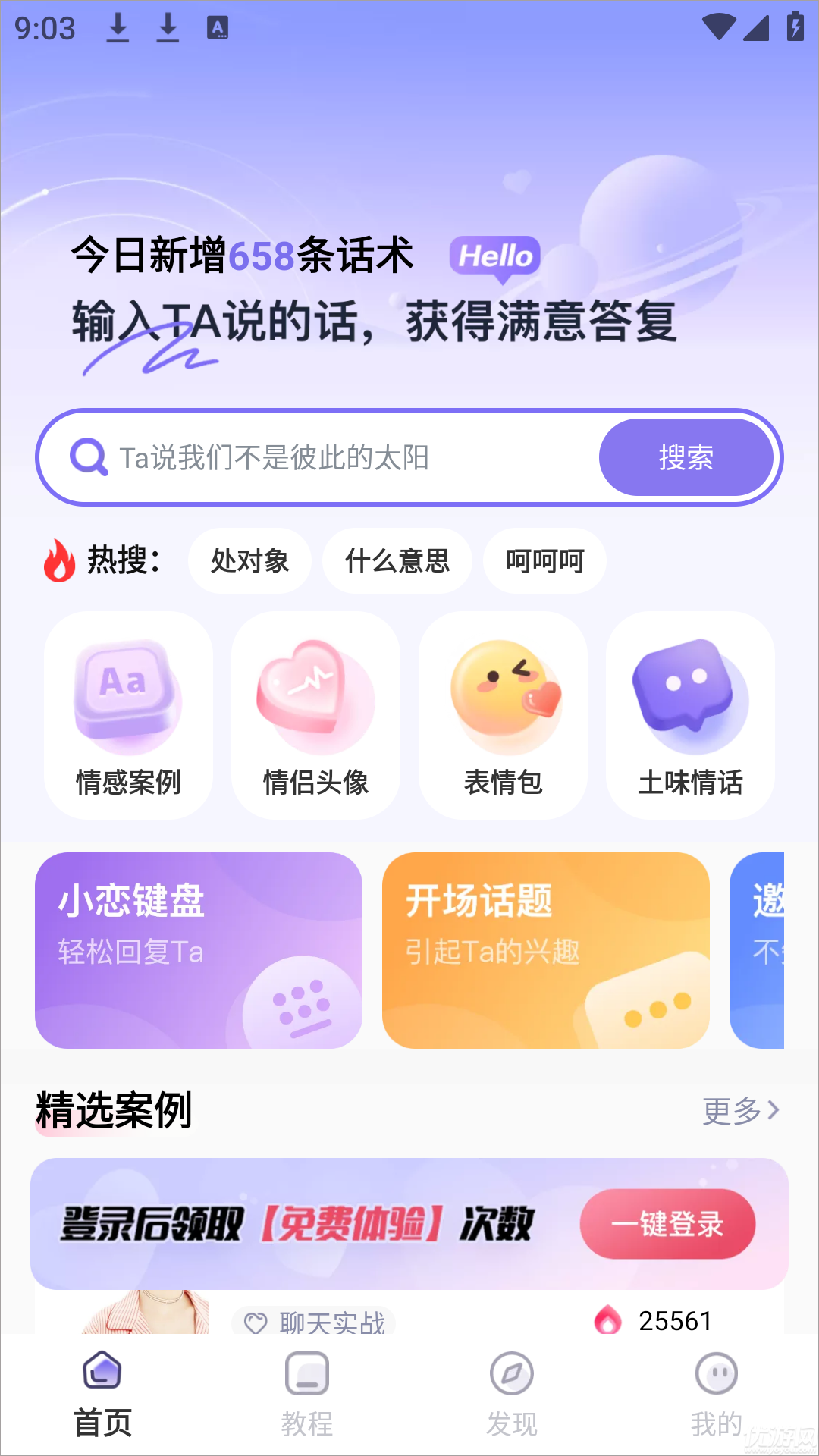
Task: Select the 什么意思 hot search tag
Action: pyautogui.click(x=397, y=561)
